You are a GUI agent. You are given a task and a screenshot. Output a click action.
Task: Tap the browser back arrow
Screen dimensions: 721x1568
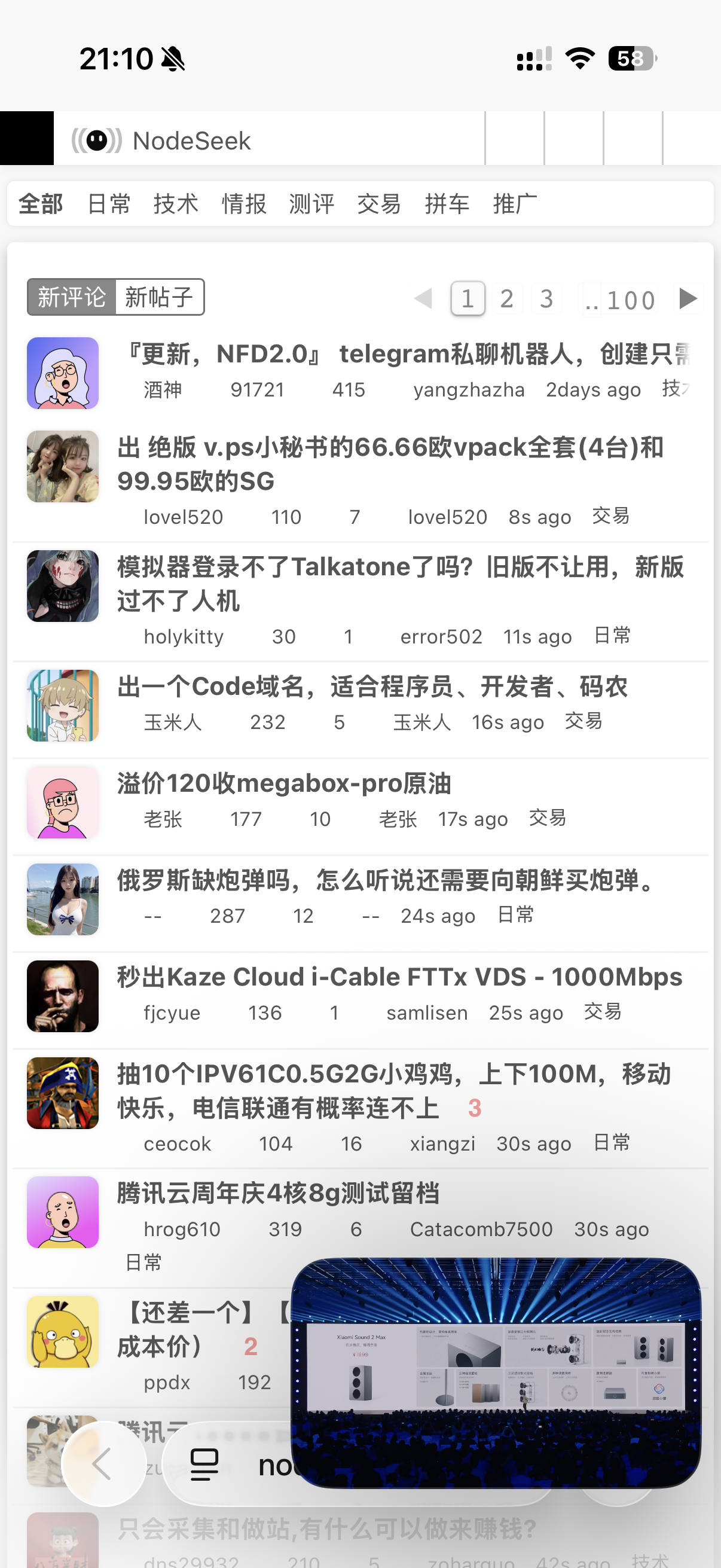point(103,1463)
